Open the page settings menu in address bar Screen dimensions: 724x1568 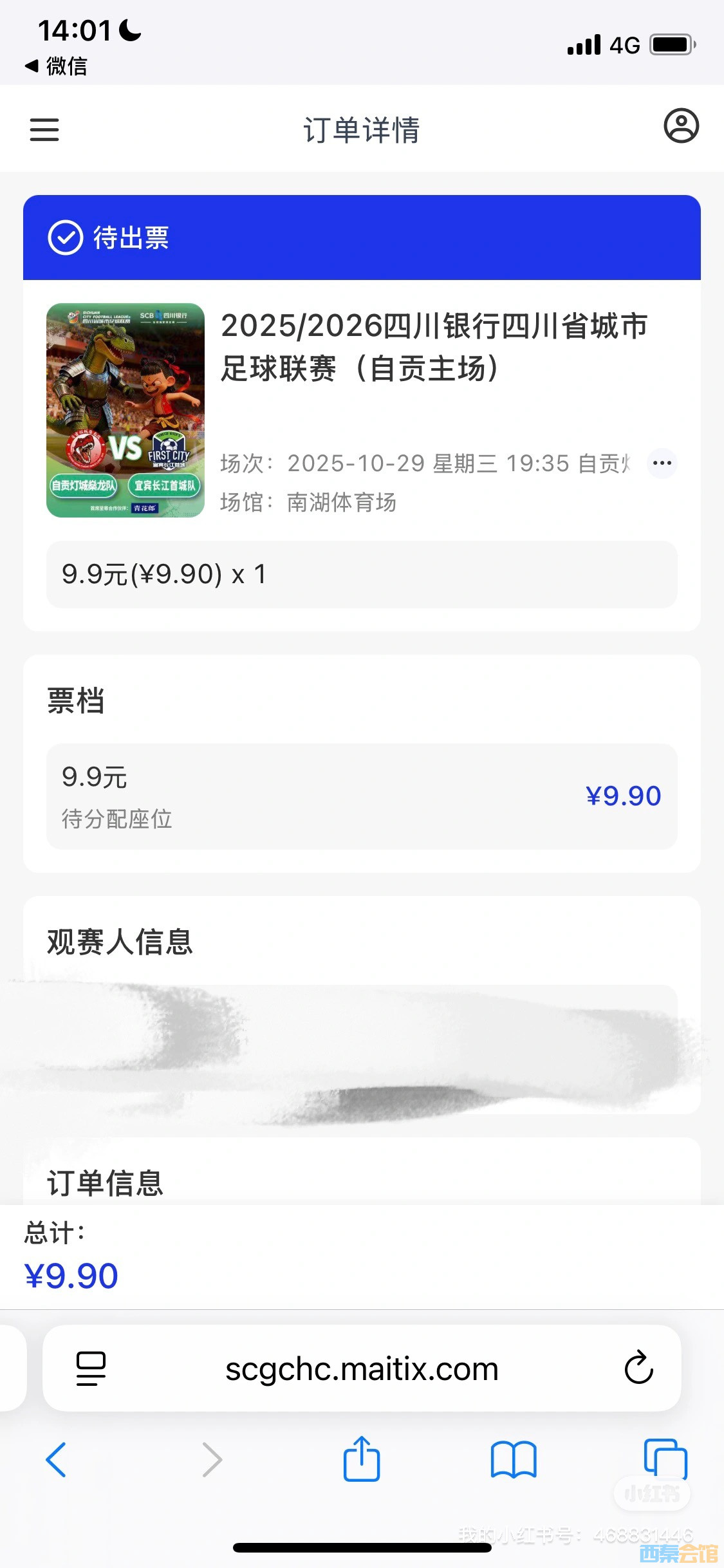pos(91,1368)
